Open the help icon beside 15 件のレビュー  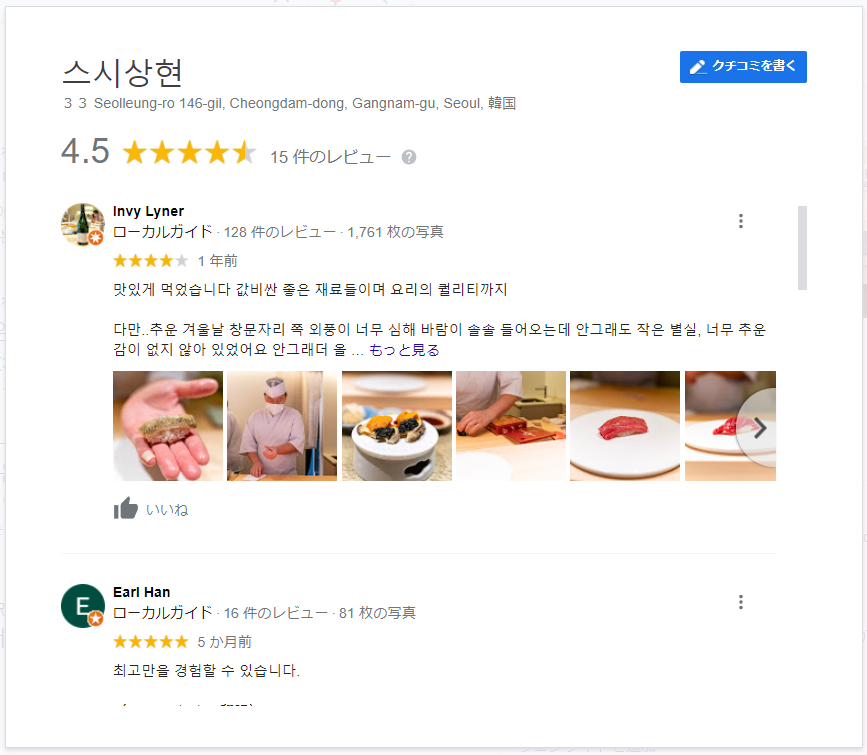pos(409,157)
